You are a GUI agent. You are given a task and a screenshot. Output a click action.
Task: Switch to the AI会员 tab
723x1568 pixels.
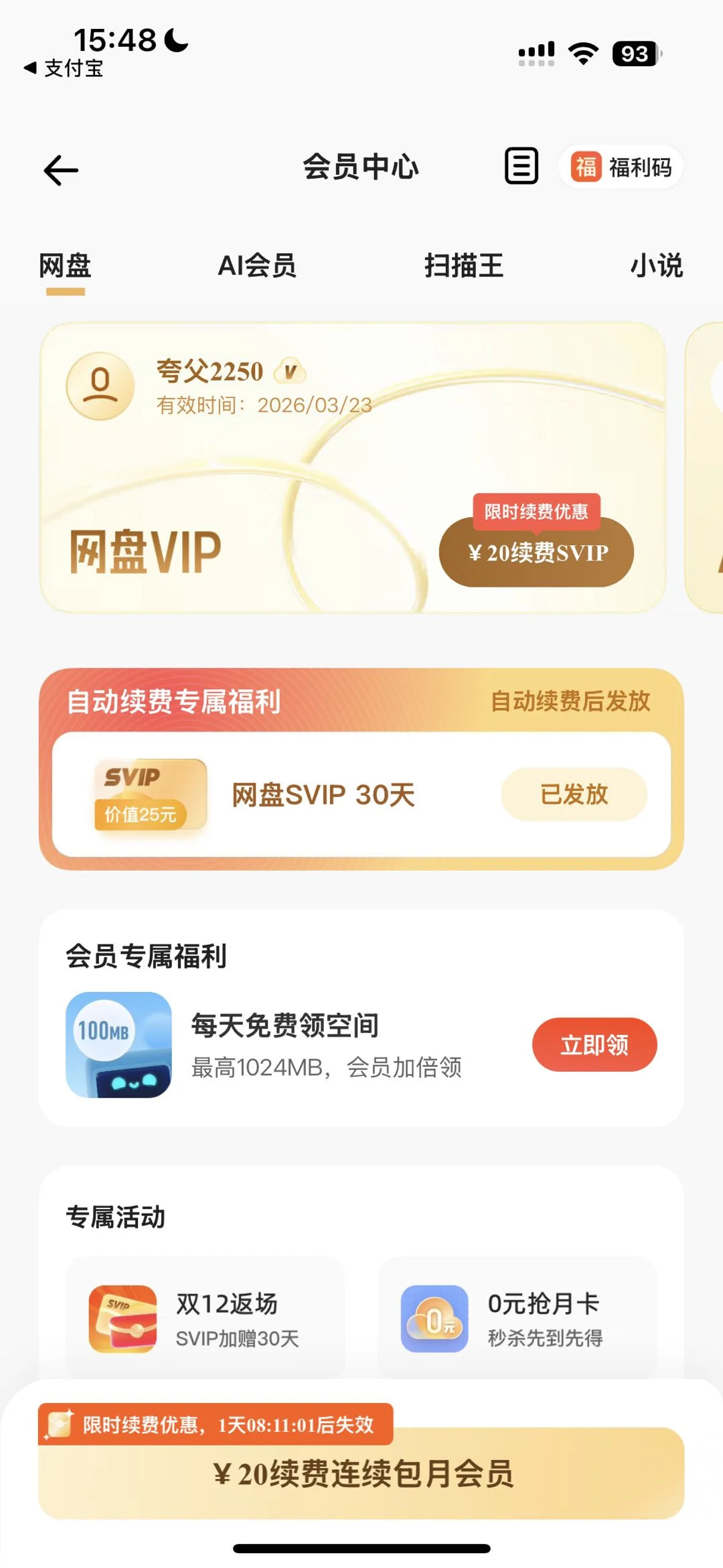[x=257, y=266]
